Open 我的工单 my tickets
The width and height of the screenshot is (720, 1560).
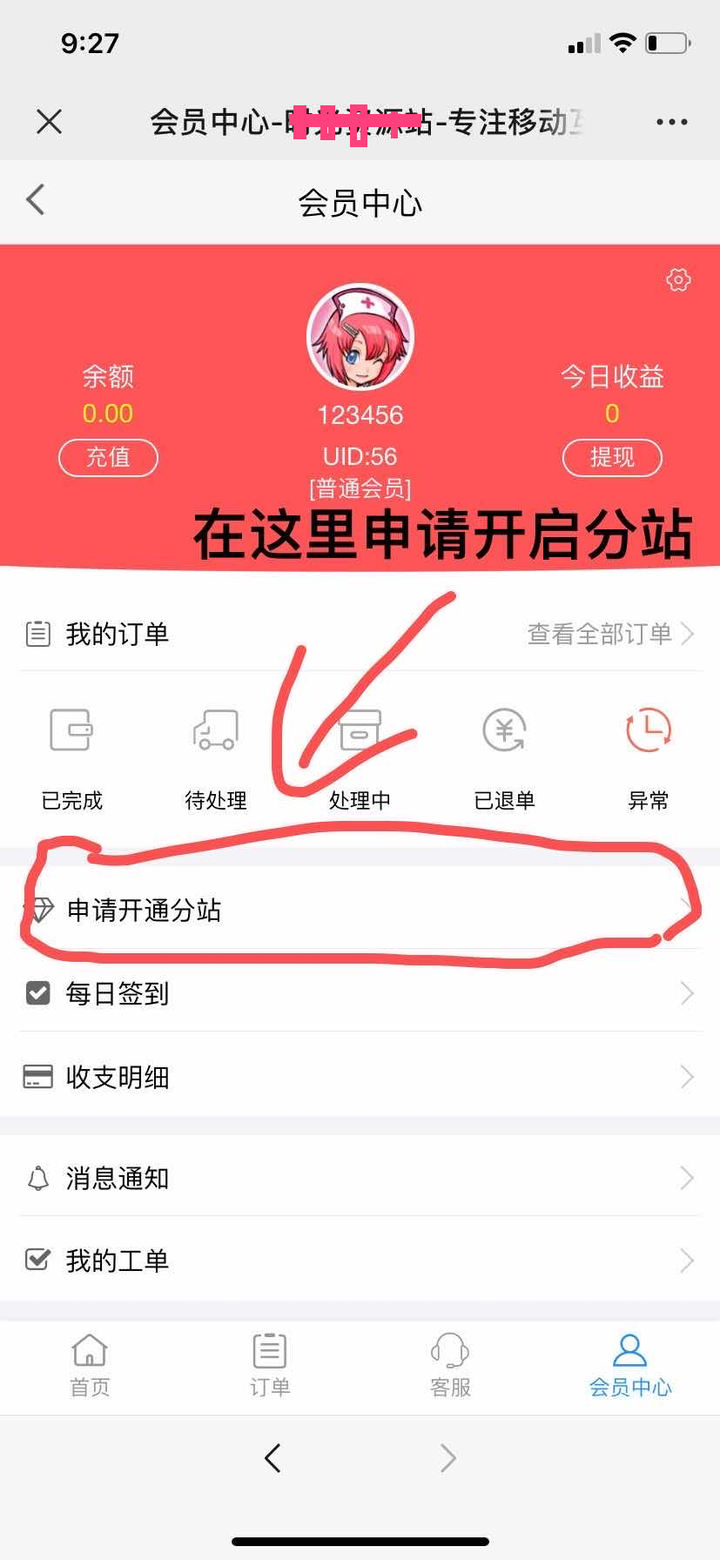tap(360, 1261)
